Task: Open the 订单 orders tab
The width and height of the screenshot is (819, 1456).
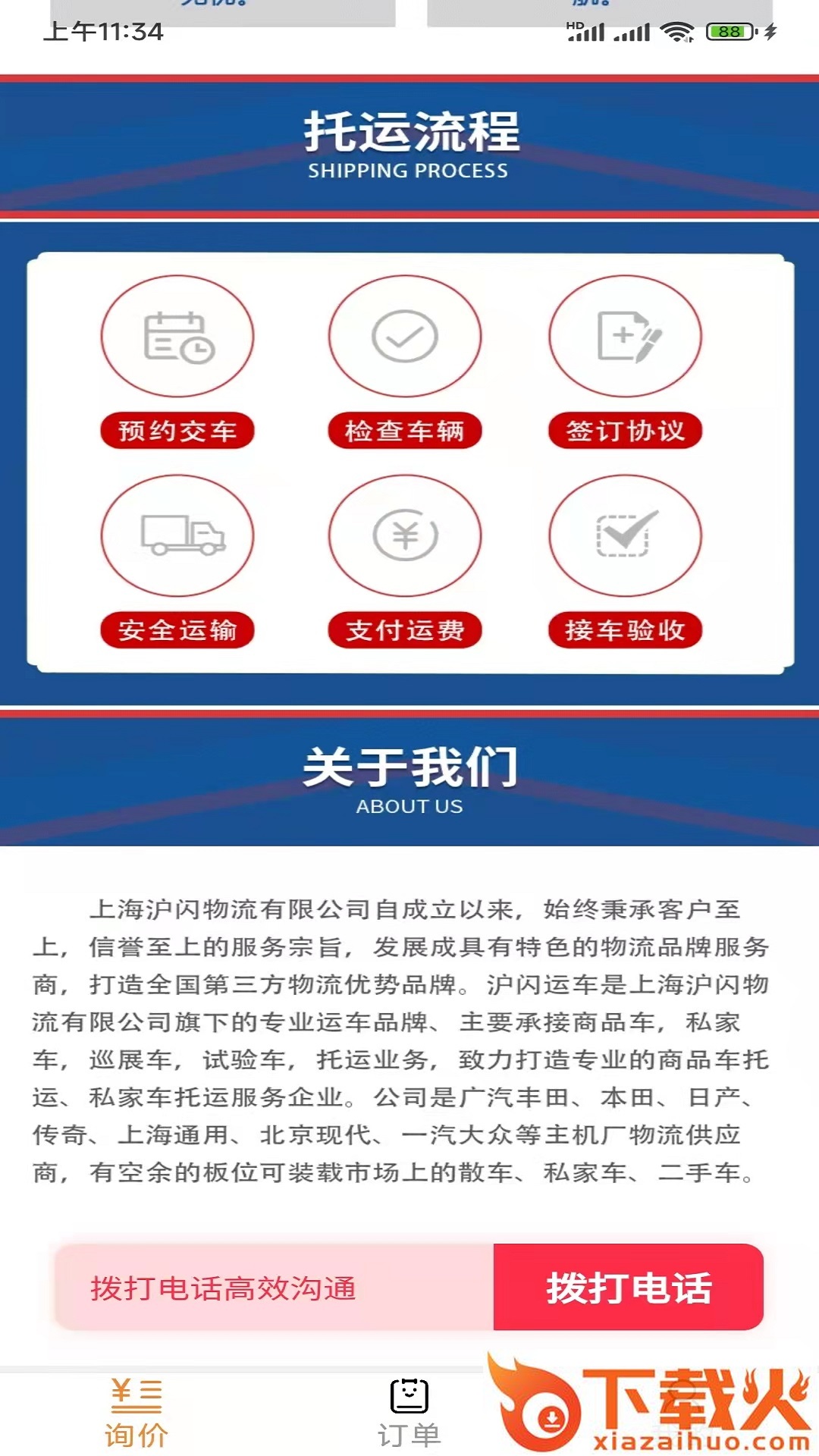Action: point(409,1412)
